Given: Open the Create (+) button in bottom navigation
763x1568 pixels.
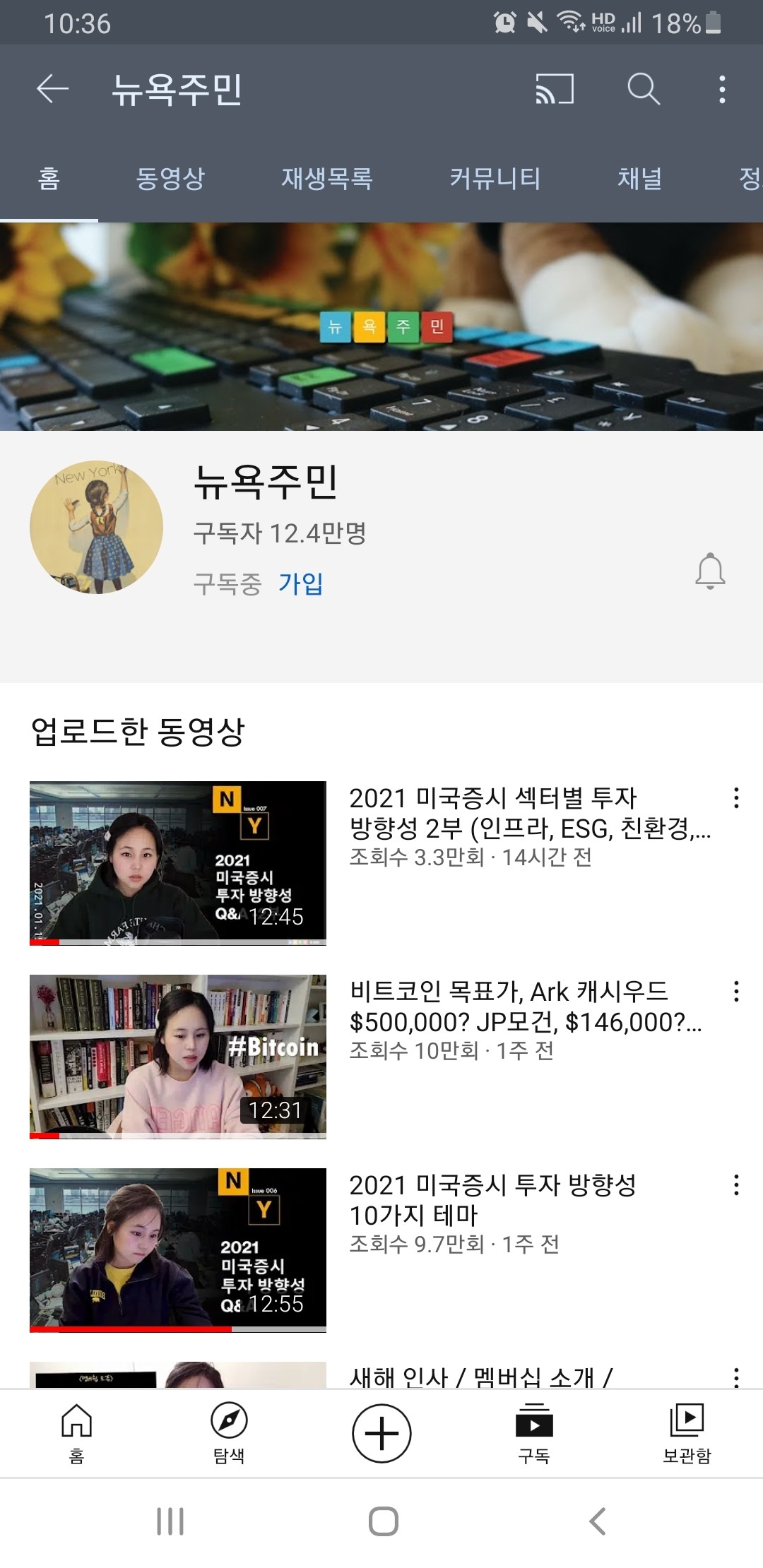Looking at the screenshot, I should click(381, 1432).
